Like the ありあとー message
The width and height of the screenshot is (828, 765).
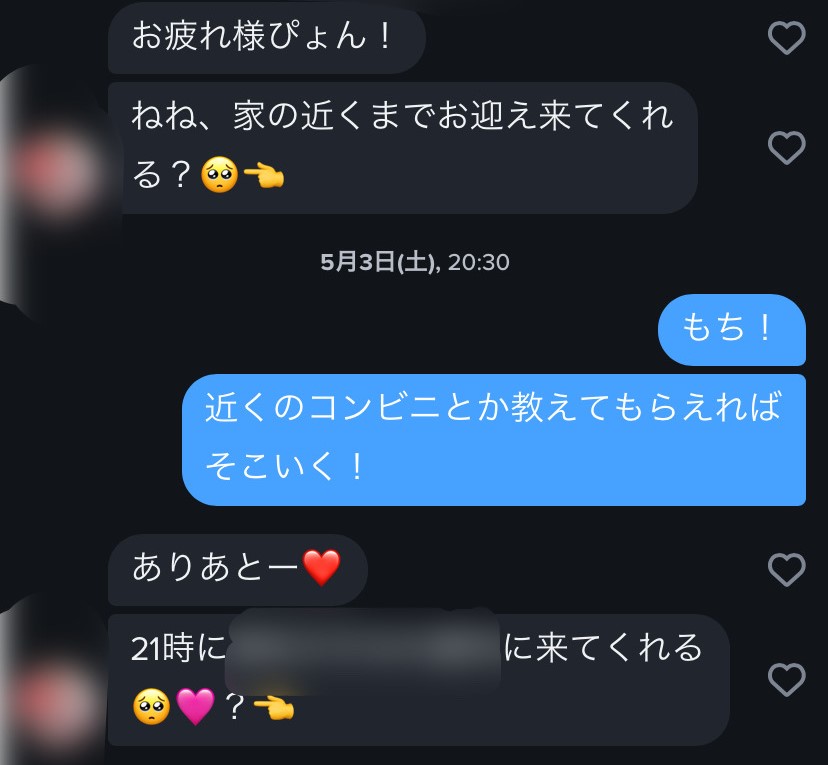(x=786, y=570)
